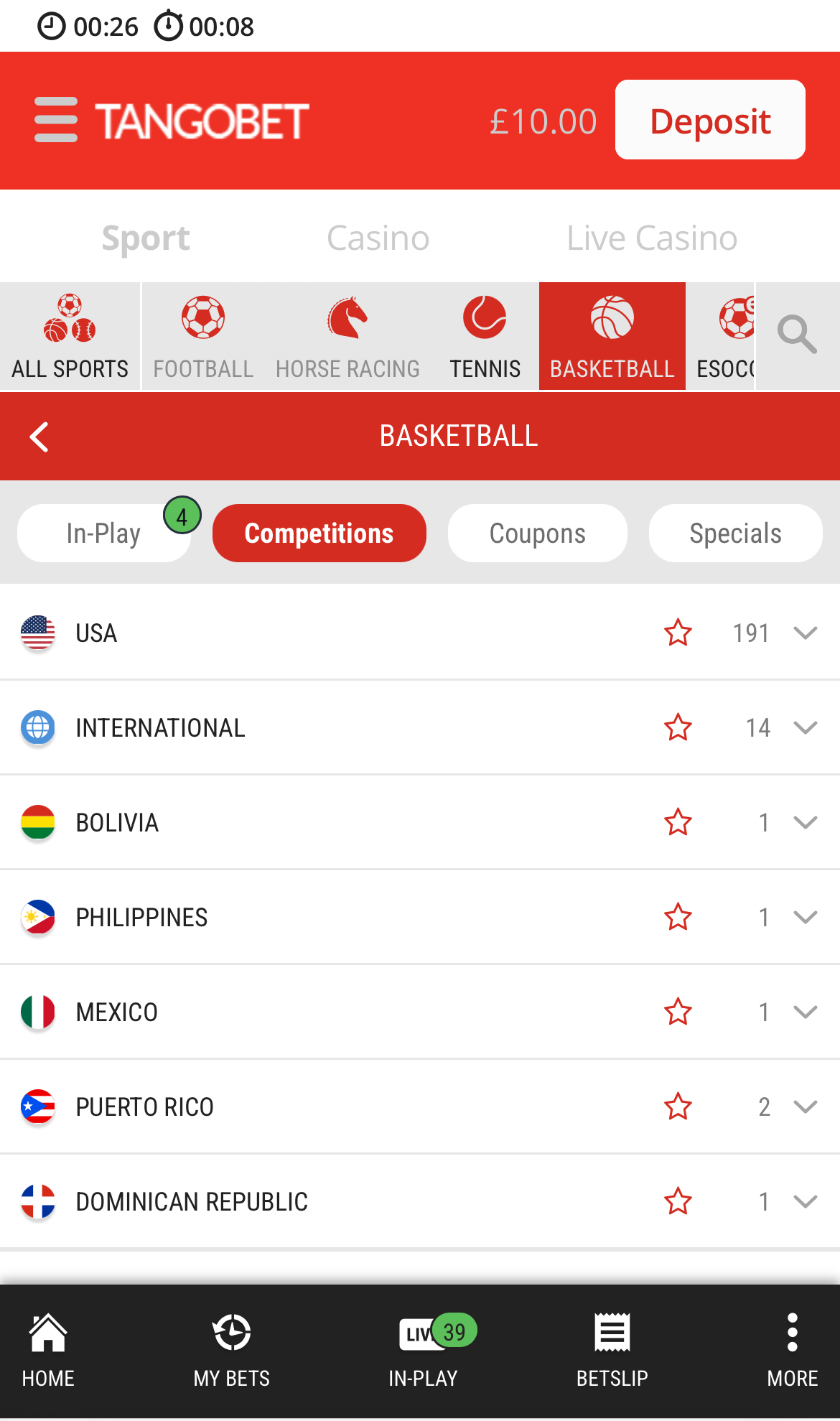View basketball Coupons
Viewport: 840px width, 1421px height.
(537, 534)
